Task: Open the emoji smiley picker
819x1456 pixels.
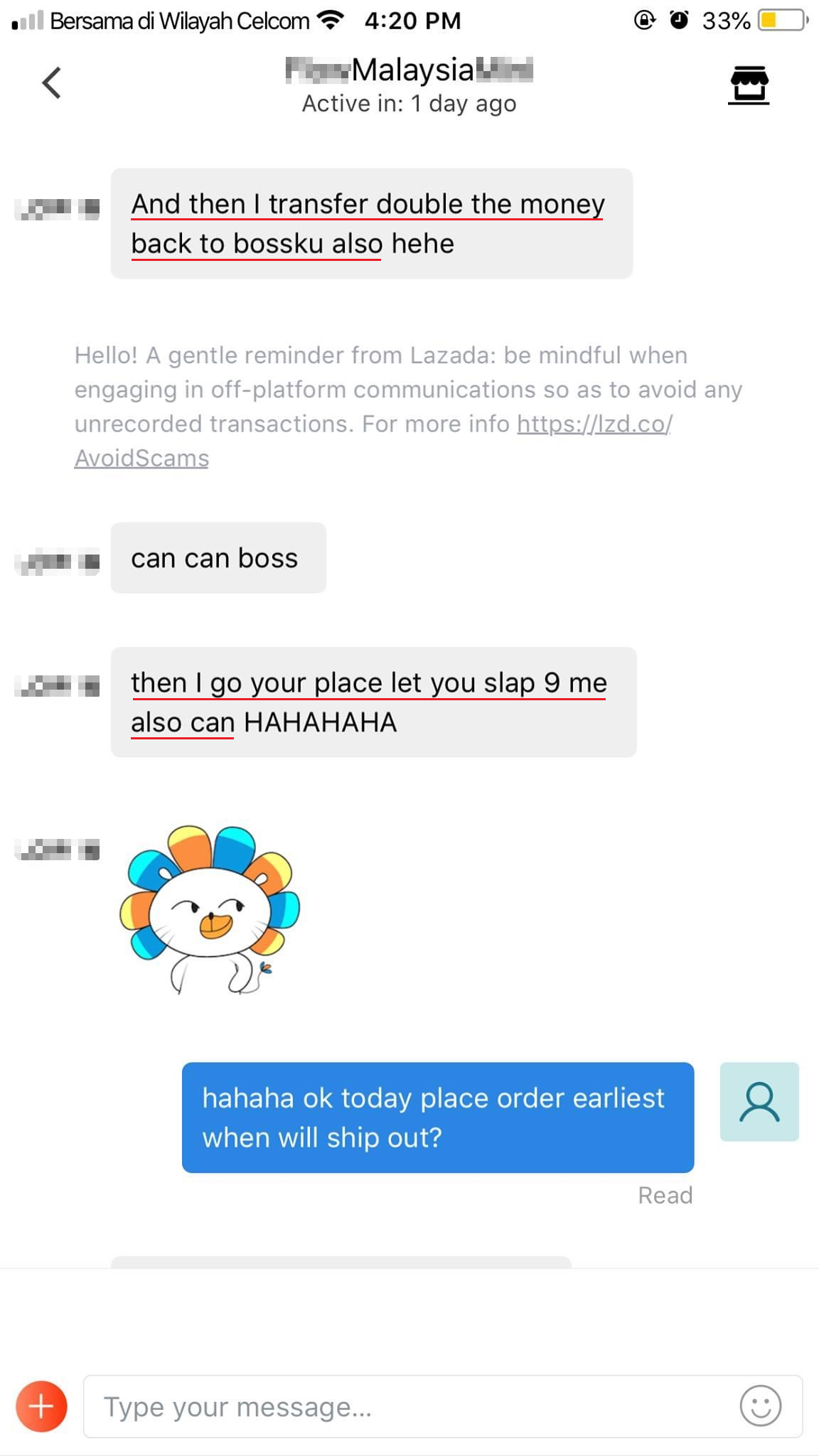Action: pyautogui.click(x=760, y=1406)
